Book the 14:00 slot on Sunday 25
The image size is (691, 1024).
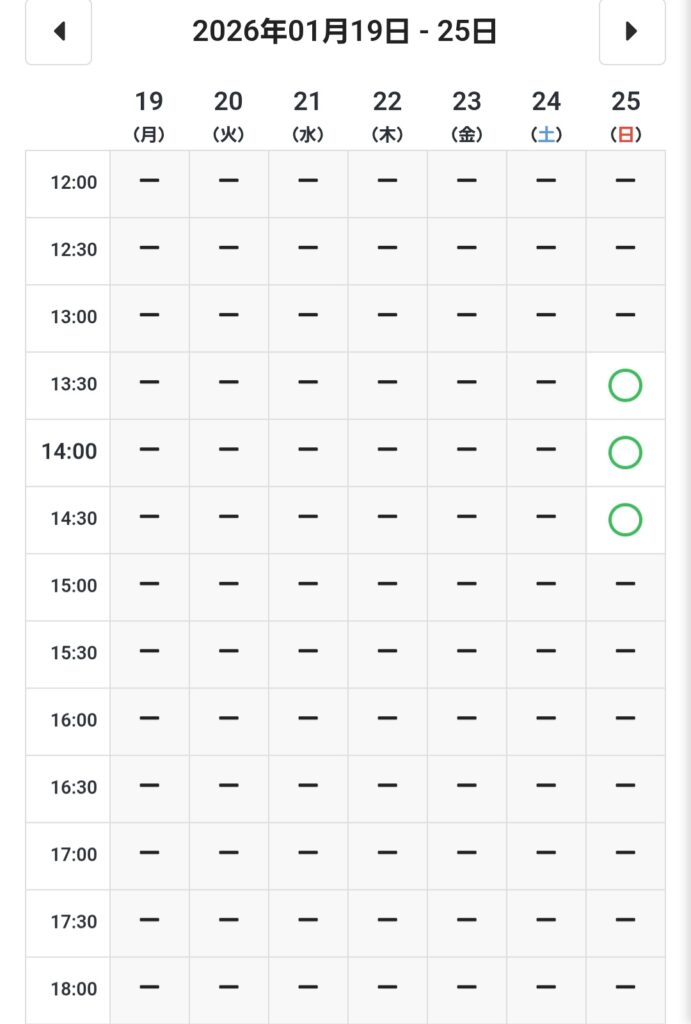[625, 453]
